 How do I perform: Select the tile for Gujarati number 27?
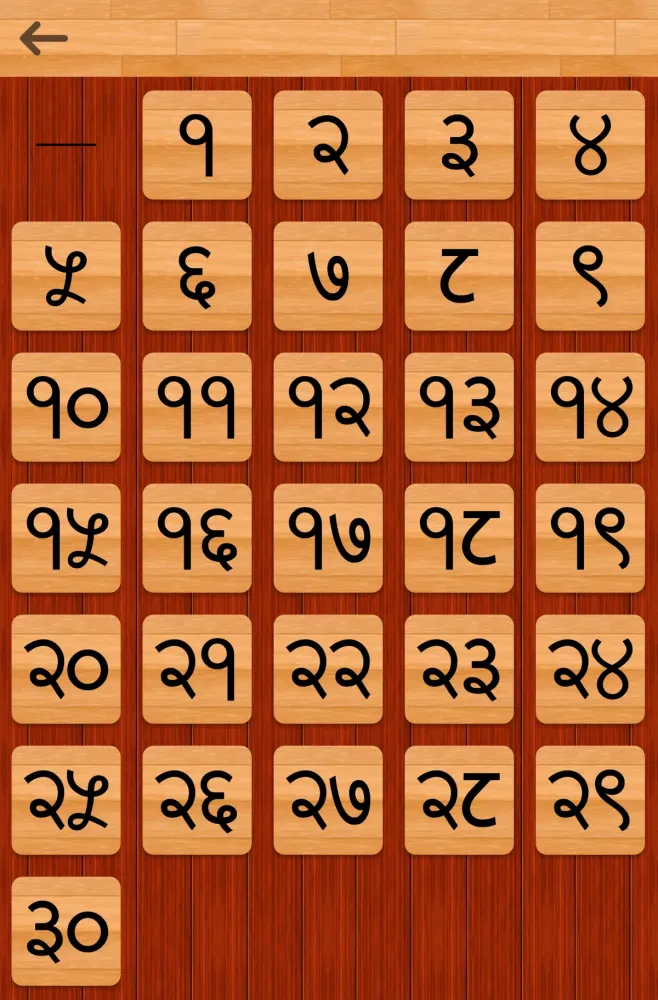pos(328,800)
